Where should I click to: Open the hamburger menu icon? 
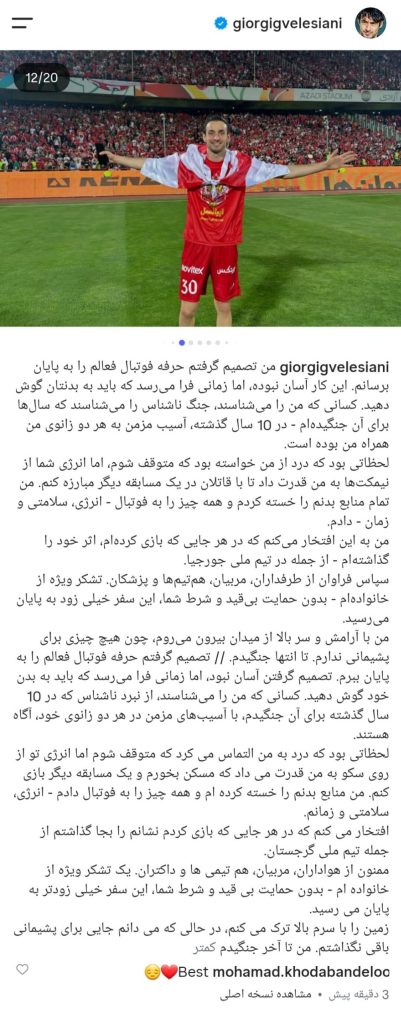(x=22, y=23)
